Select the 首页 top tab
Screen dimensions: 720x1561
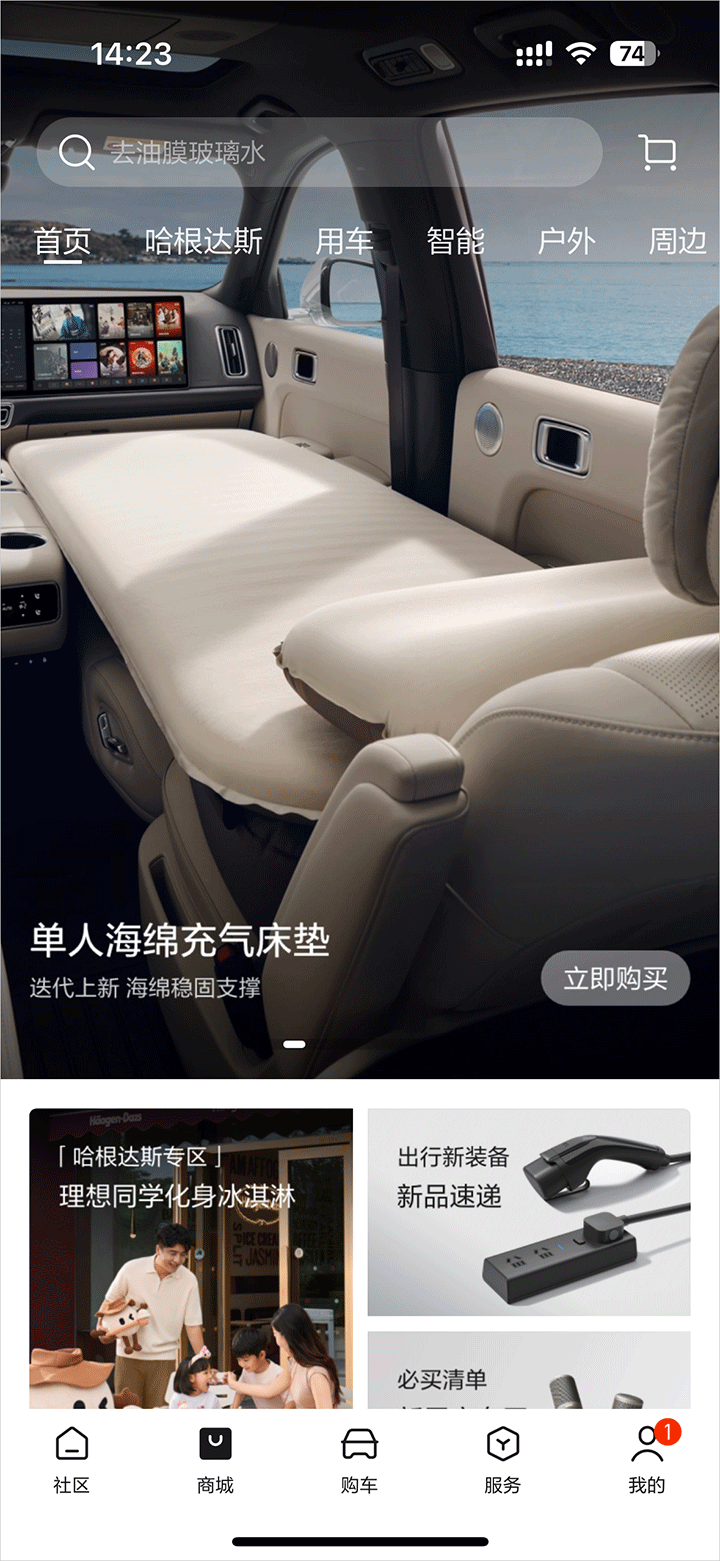tap(62, 241)
